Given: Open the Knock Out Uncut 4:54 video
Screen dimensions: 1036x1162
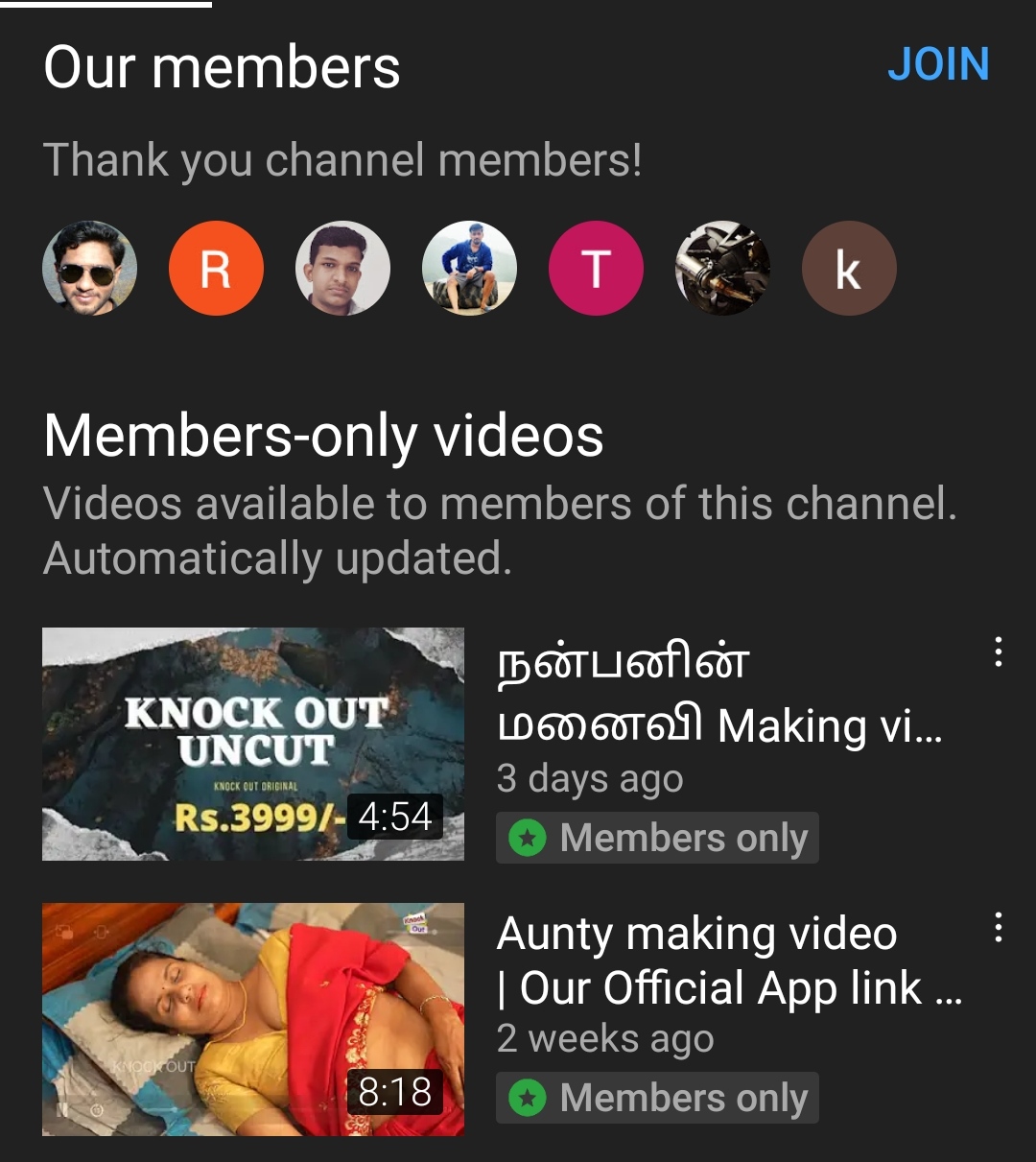Looking at the screenshot, I should tap(253, 744).
